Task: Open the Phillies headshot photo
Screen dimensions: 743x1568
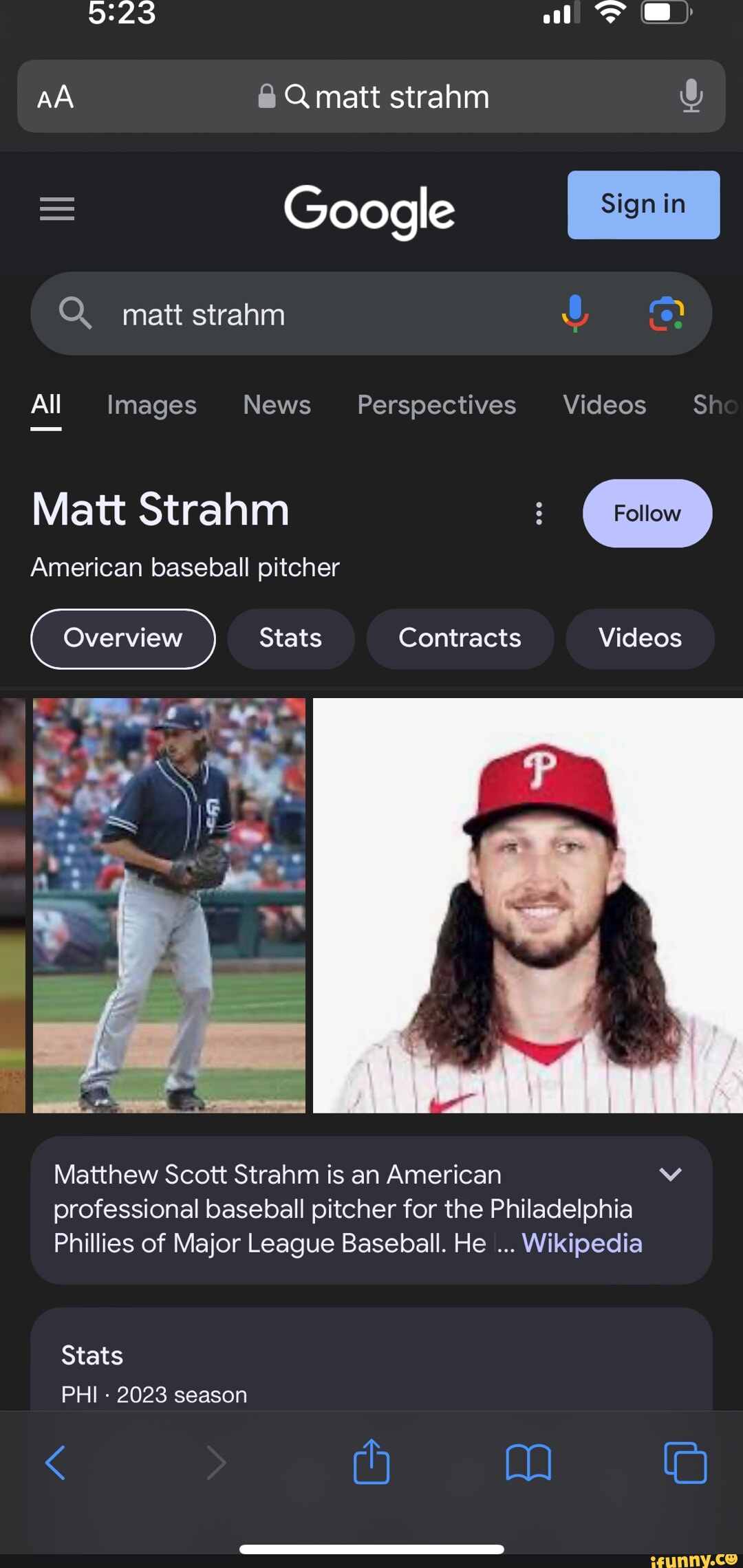Action: pos(528,905)
